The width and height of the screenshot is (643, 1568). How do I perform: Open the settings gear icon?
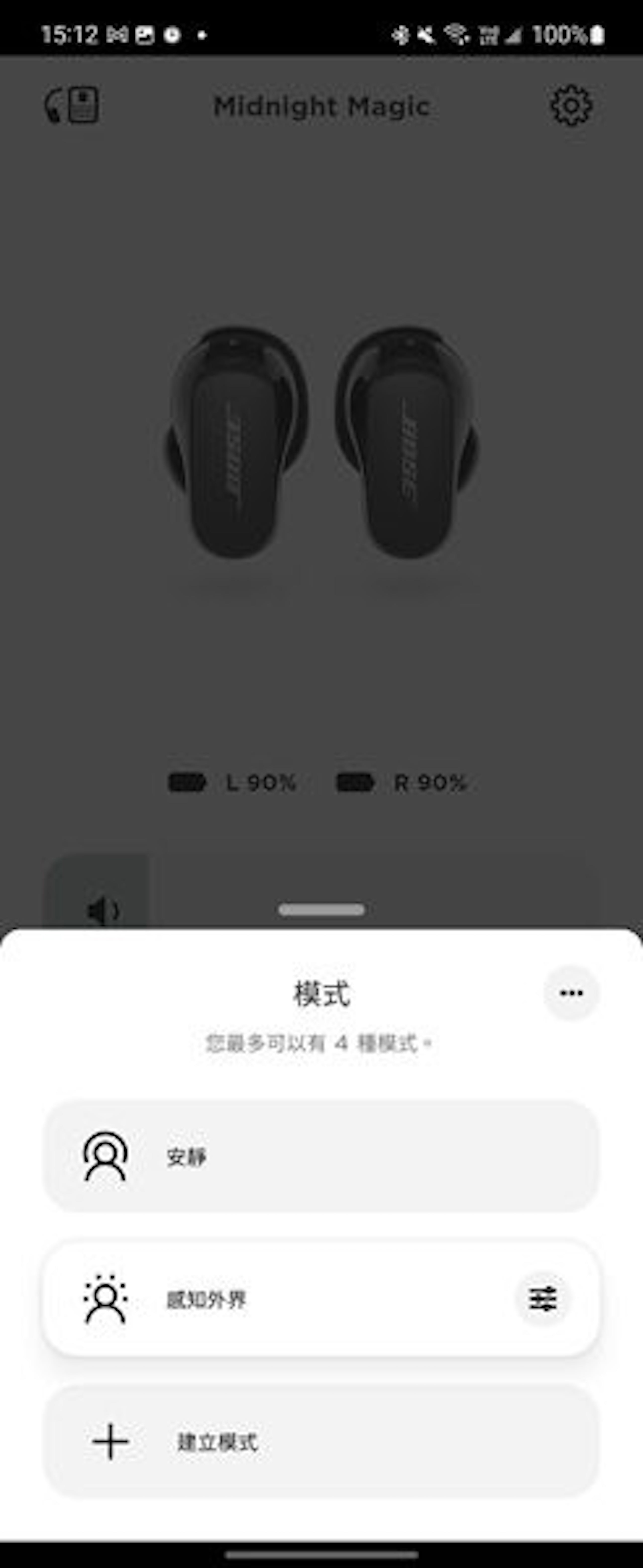click(x=571, y=106)
